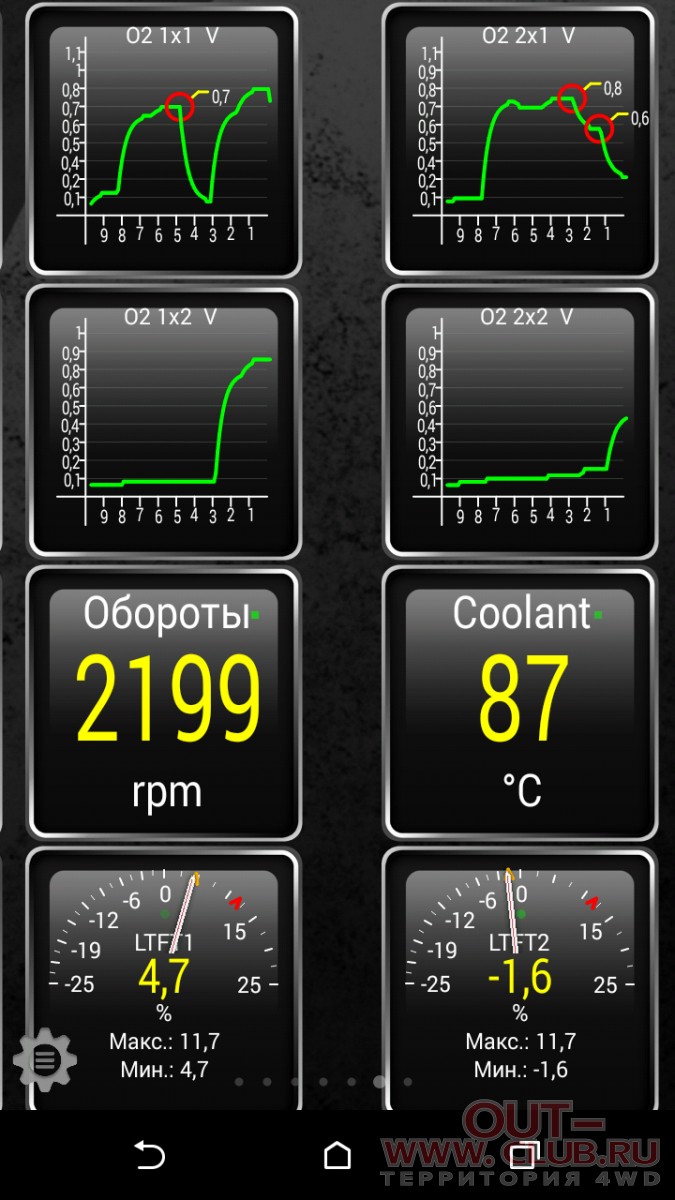
Task: Go back with the system back button
Action: pos(149,1155)
